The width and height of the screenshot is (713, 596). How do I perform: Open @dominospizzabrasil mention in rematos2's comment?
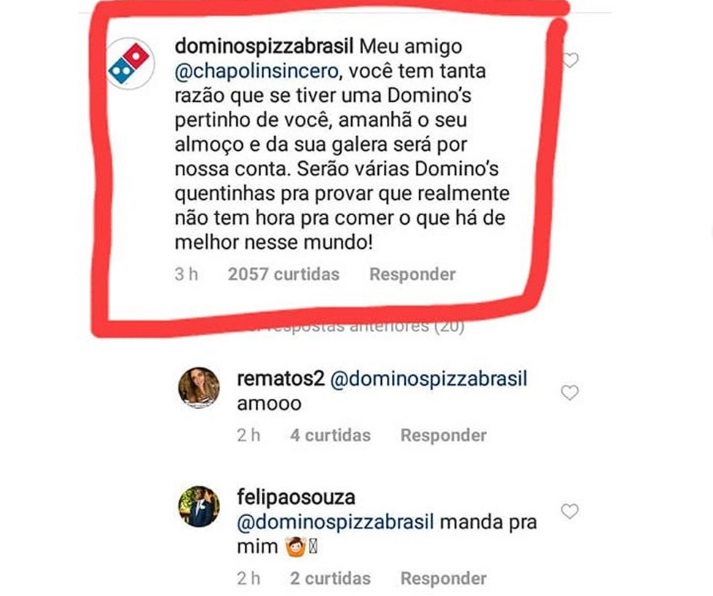(427, 380)
